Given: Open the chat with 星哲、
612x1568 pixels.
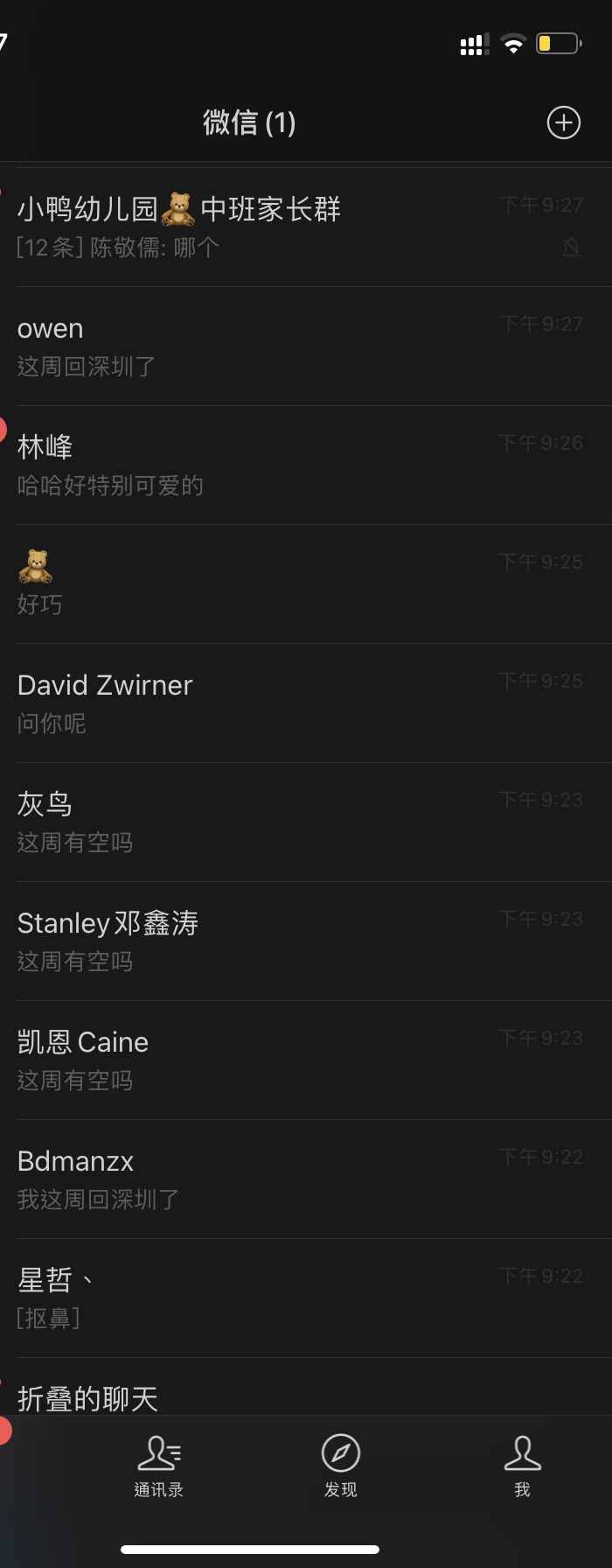Looking at the screenshot, I should click(306, 1298).
